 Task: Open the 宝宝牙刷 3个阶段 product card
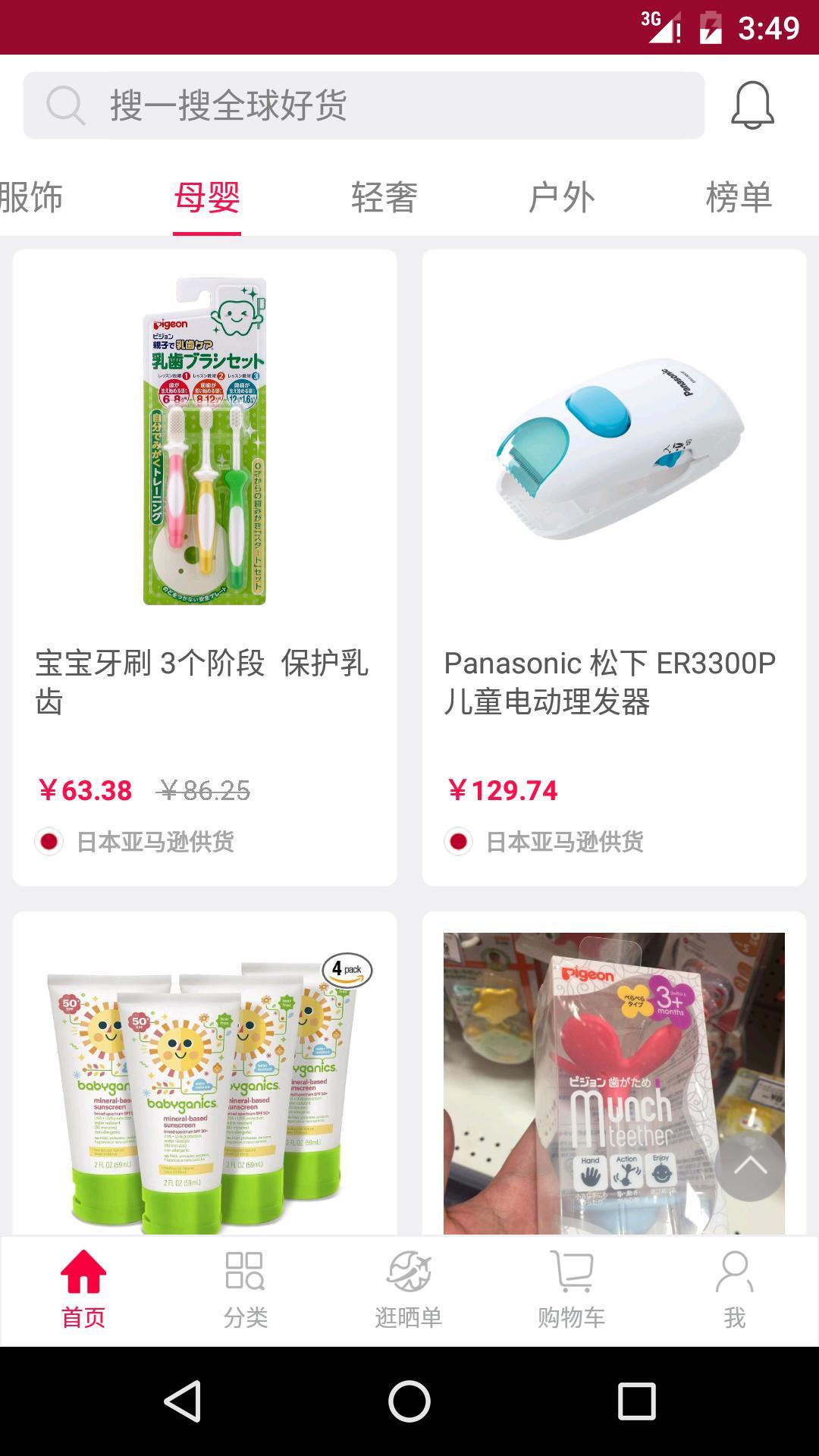point(205,567)
